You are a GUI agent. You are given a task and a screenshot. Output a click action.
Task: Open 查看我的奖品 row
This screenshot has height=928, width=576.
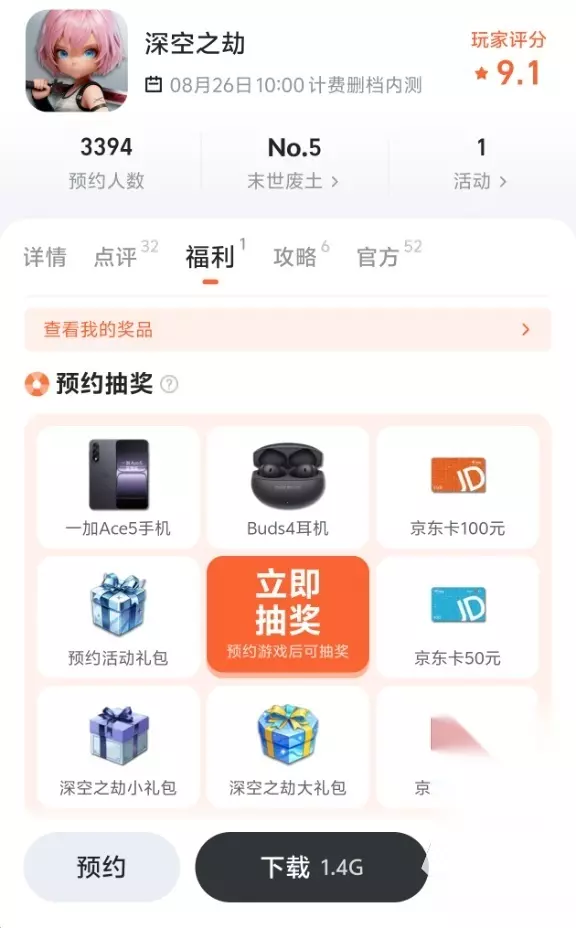point(288,330)
